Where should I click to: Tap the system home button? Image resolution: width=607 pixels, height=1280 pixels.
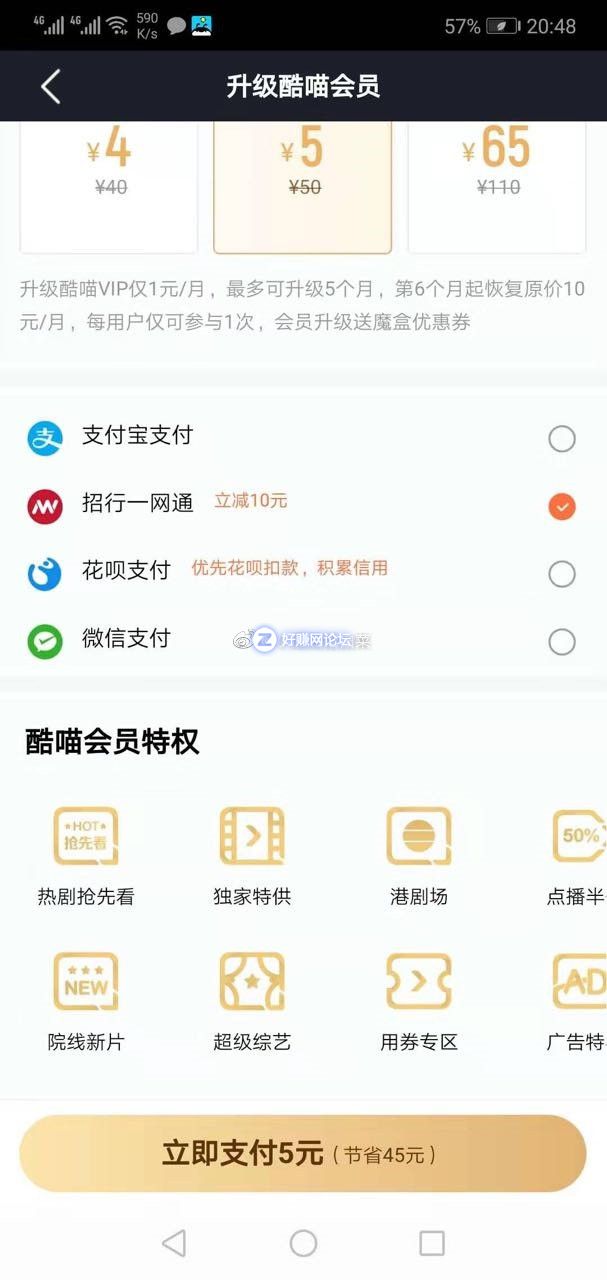coord(303,1243)
